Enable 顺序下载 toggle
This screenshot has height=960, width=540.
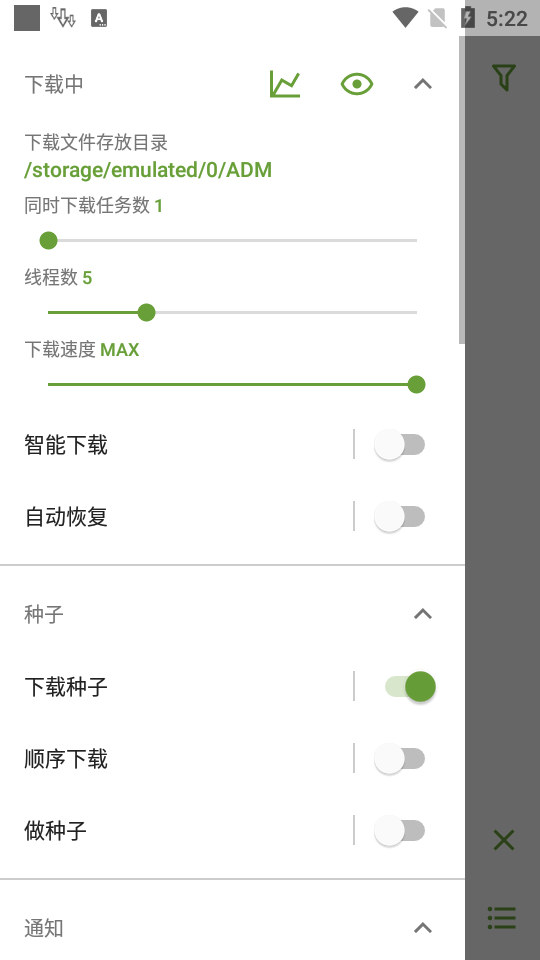(399, 759)
